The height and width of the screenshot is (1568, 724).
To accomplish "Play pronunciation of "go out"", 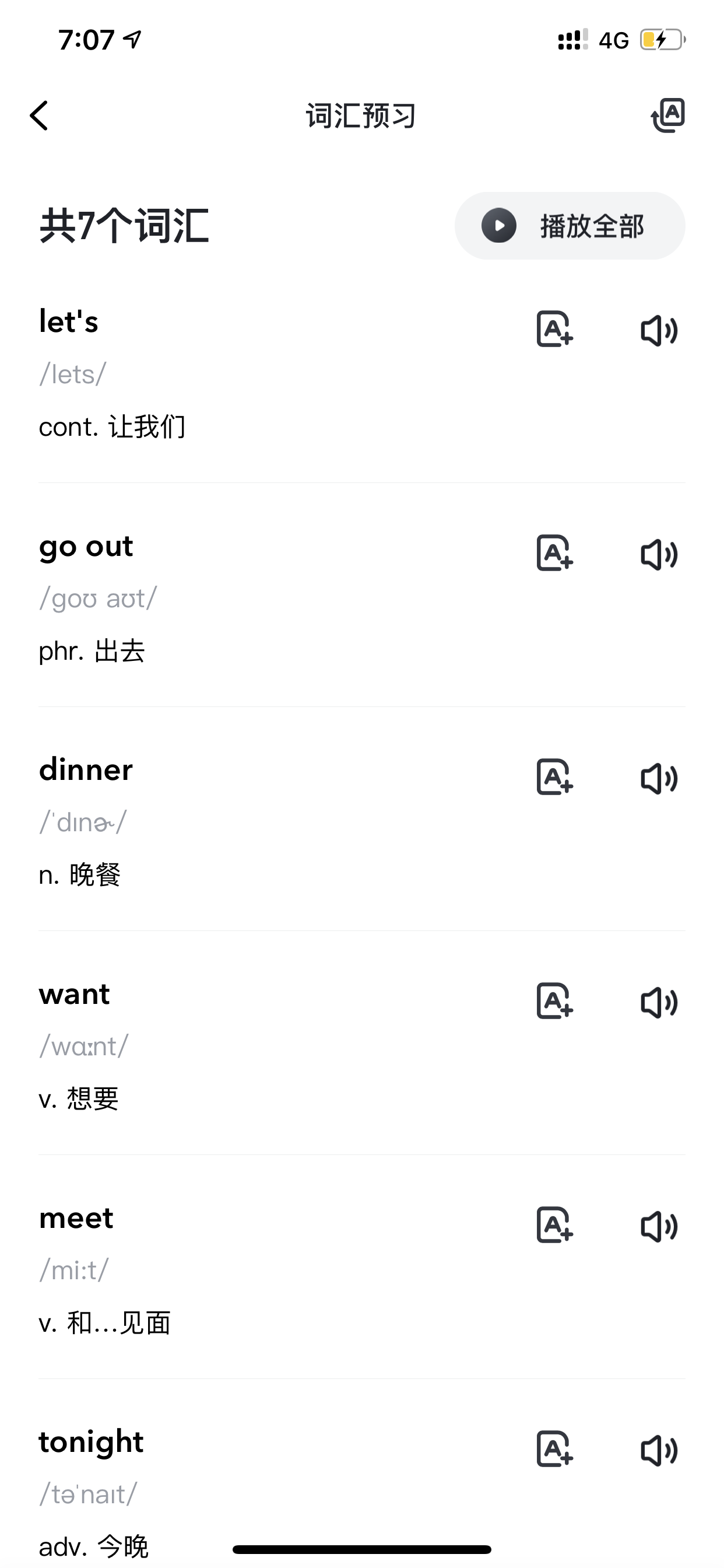I will (x=659, y=555).
